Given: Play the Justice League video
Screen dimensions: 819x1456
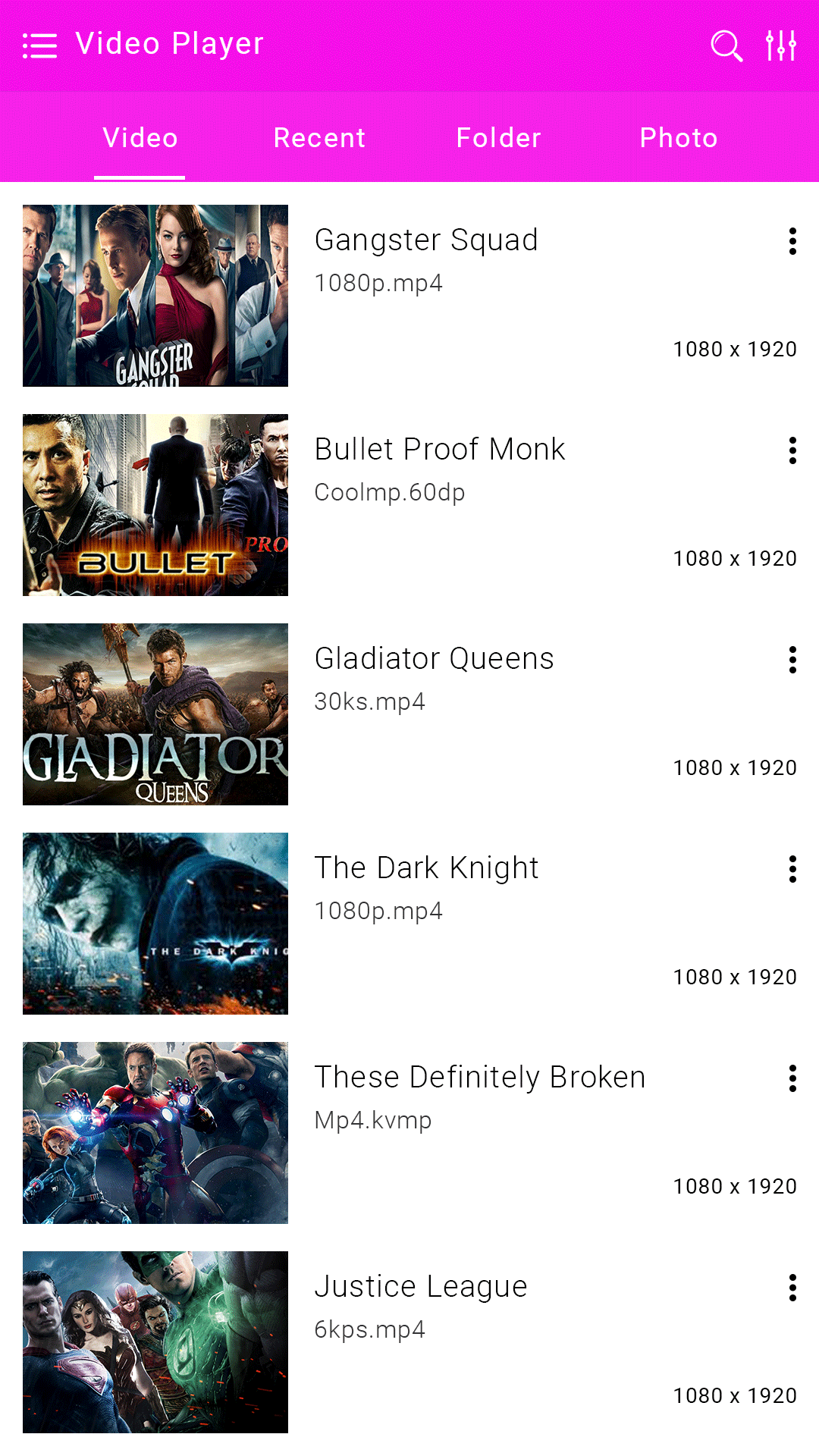Looking at the screenshot, I should point(155,1342).
